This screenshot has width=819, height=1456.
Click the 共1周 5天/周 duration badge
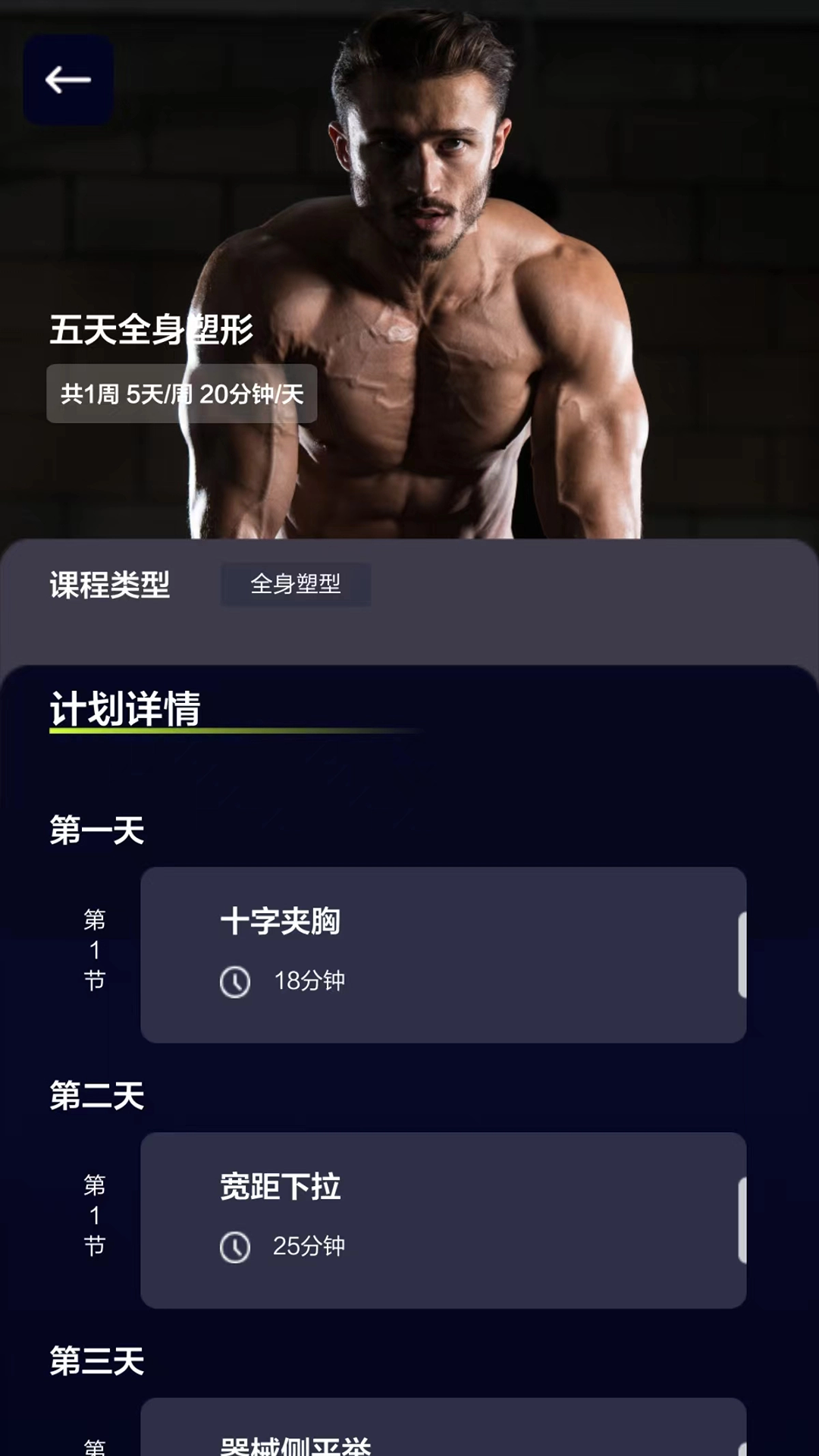[x=180, y=394]
